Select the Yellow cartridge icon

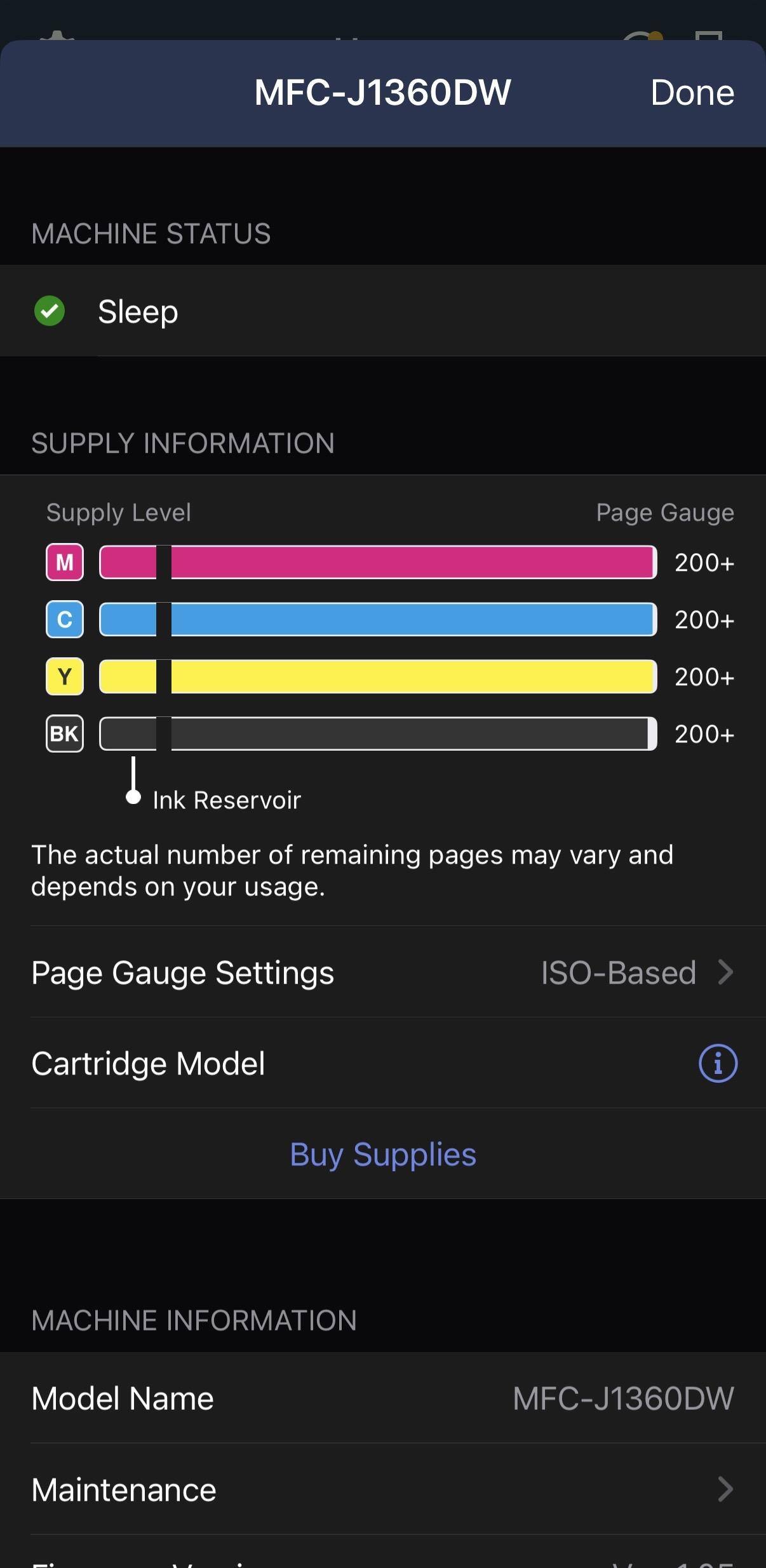coord(63,676)
